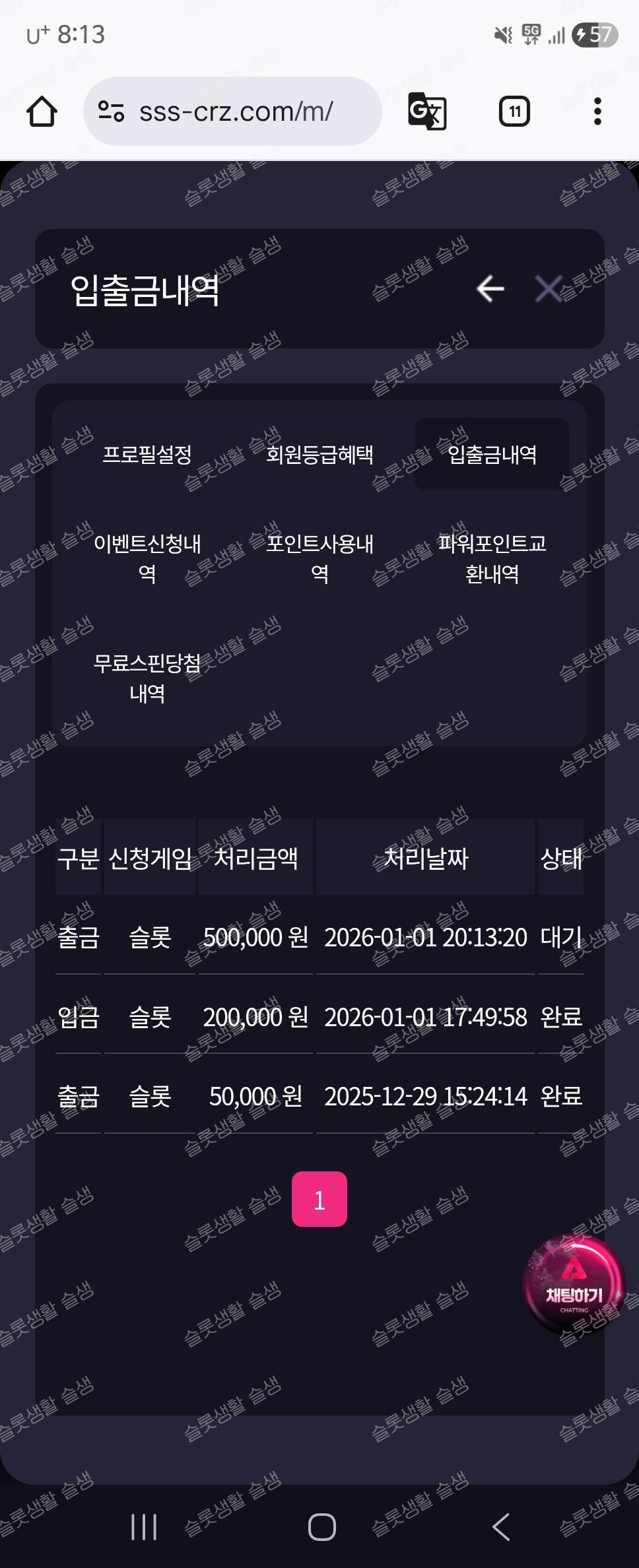Screen dimensions: 639x1568
Task: Edit the sss-crz.com address bar
Action: pos(234,112)
